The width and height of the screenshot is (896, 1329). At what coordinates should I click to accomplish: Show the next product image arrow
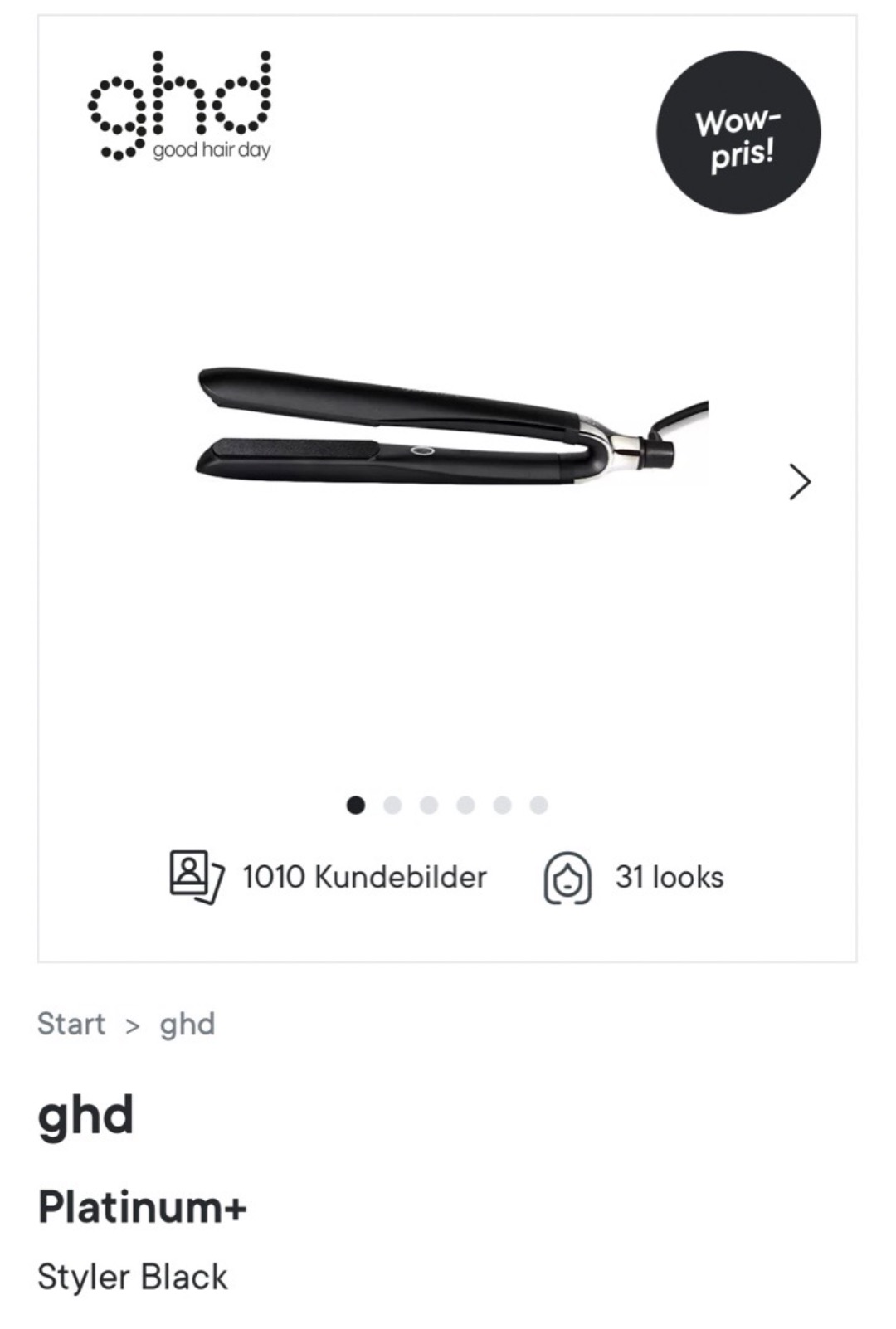799,482
